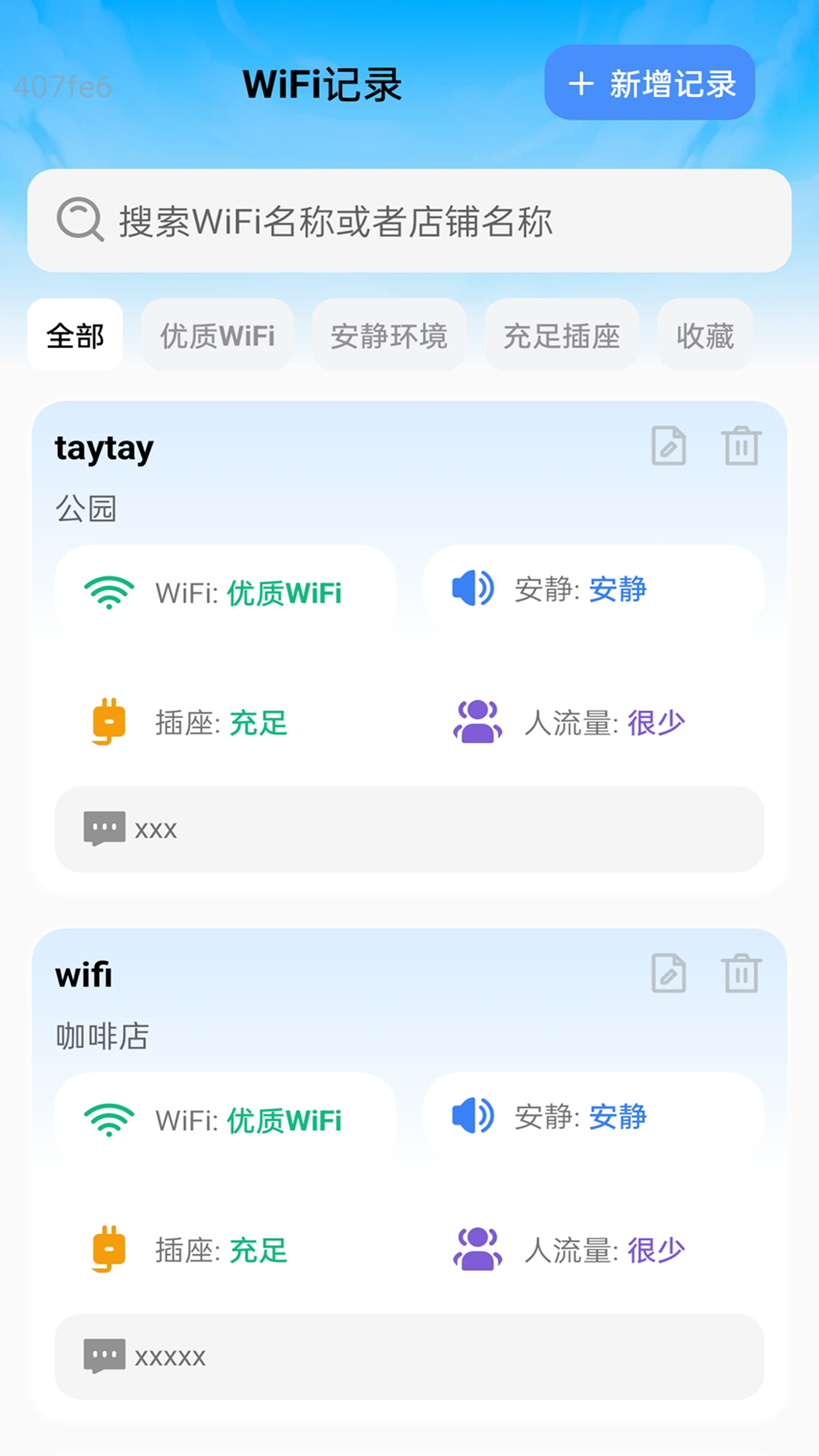This screenshot has width=819, height=1456.
Task: Click the comment bubble icon beside xxx note
Action: point(103,827)
